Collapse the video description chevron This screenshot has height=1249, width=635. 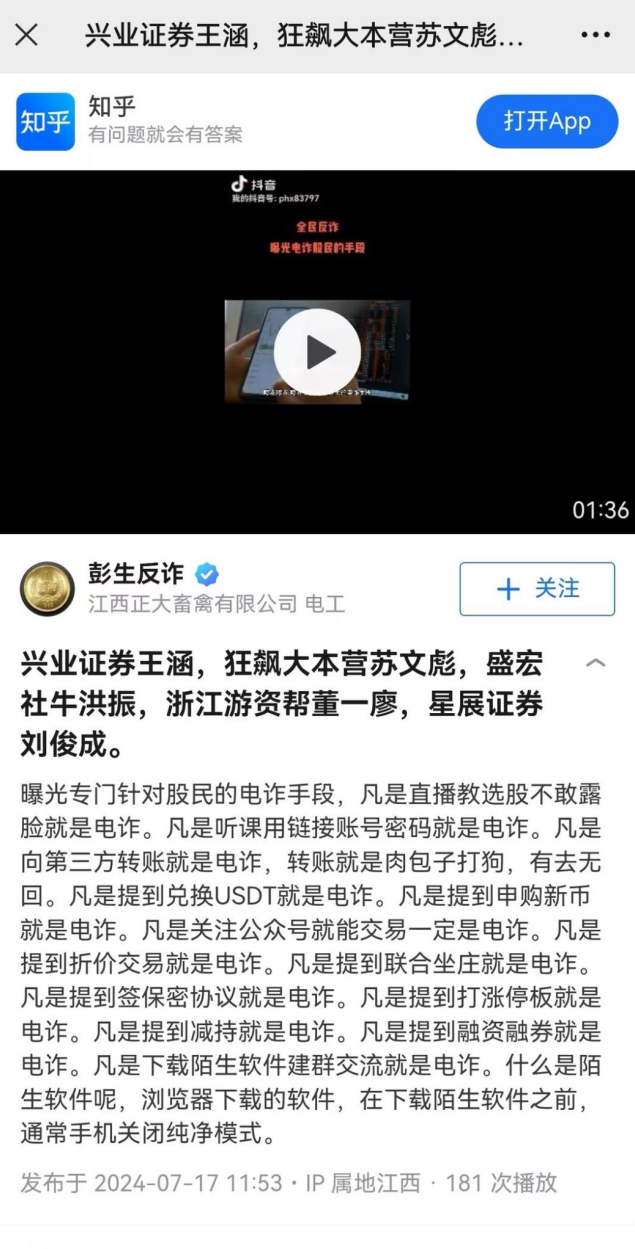click(595, 663)
